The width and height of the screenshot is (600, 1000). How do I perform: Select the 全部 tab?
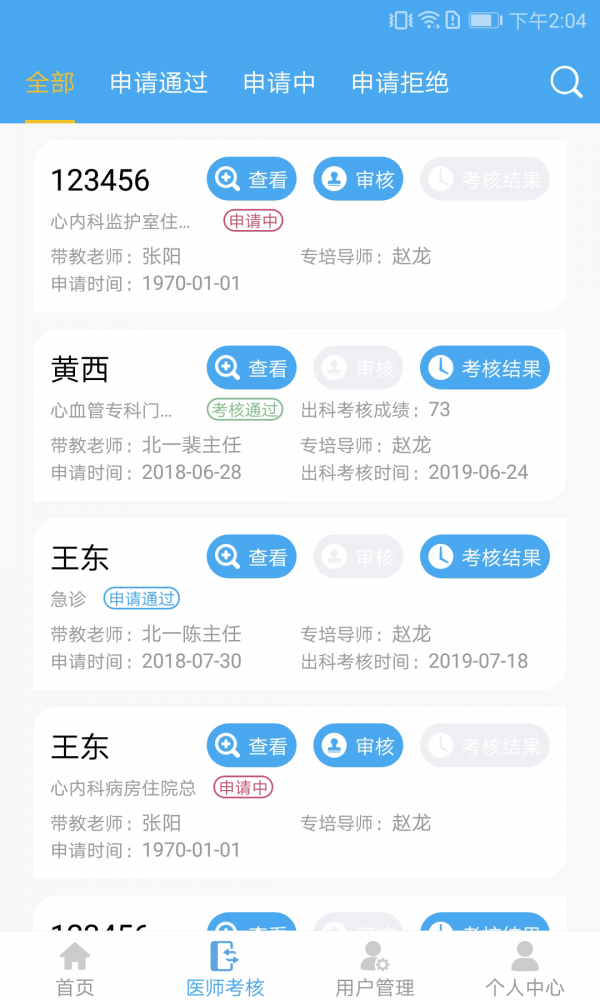[50, 83]
